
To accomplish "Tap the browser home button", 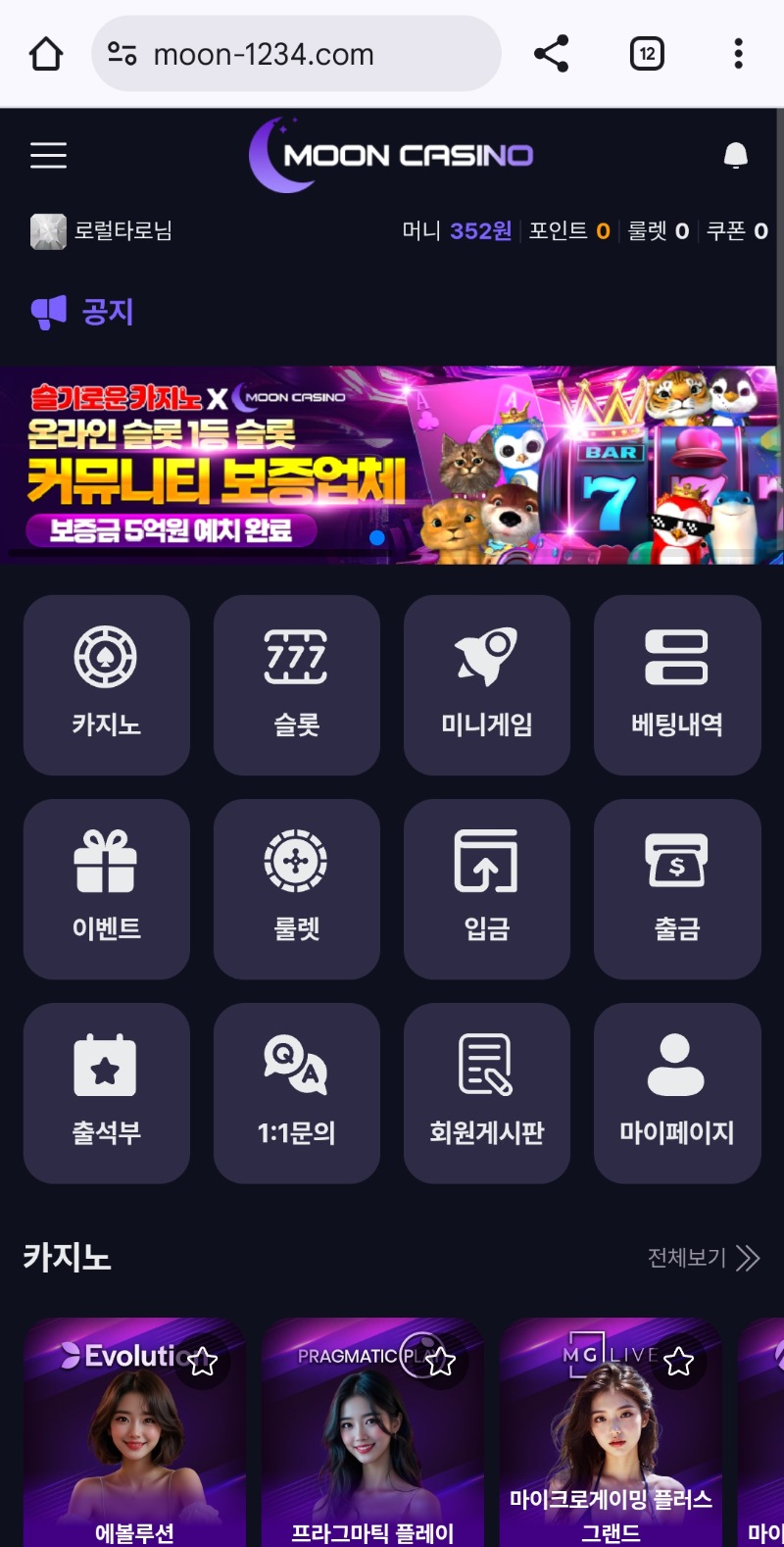I will point(46,54).
